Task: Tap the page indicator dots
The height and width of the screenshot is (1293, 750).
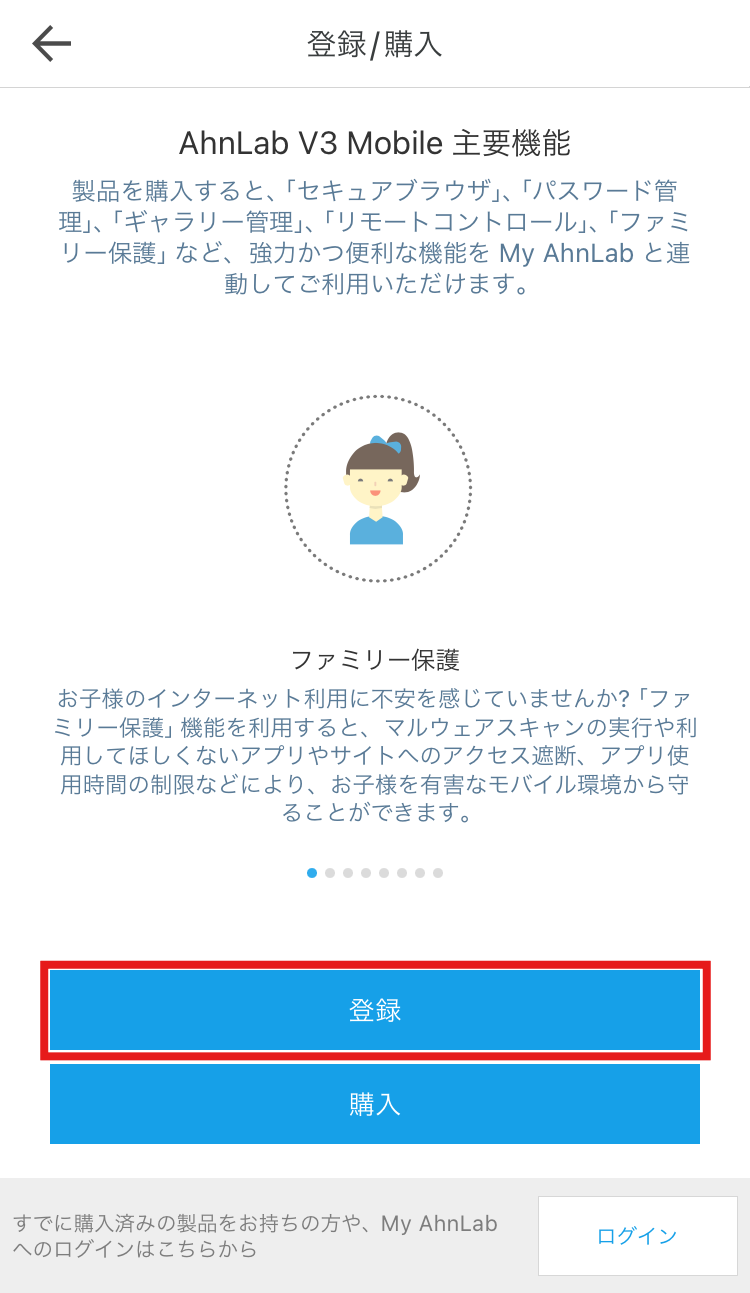Action: pyautogui.click(x=375, y=873)
